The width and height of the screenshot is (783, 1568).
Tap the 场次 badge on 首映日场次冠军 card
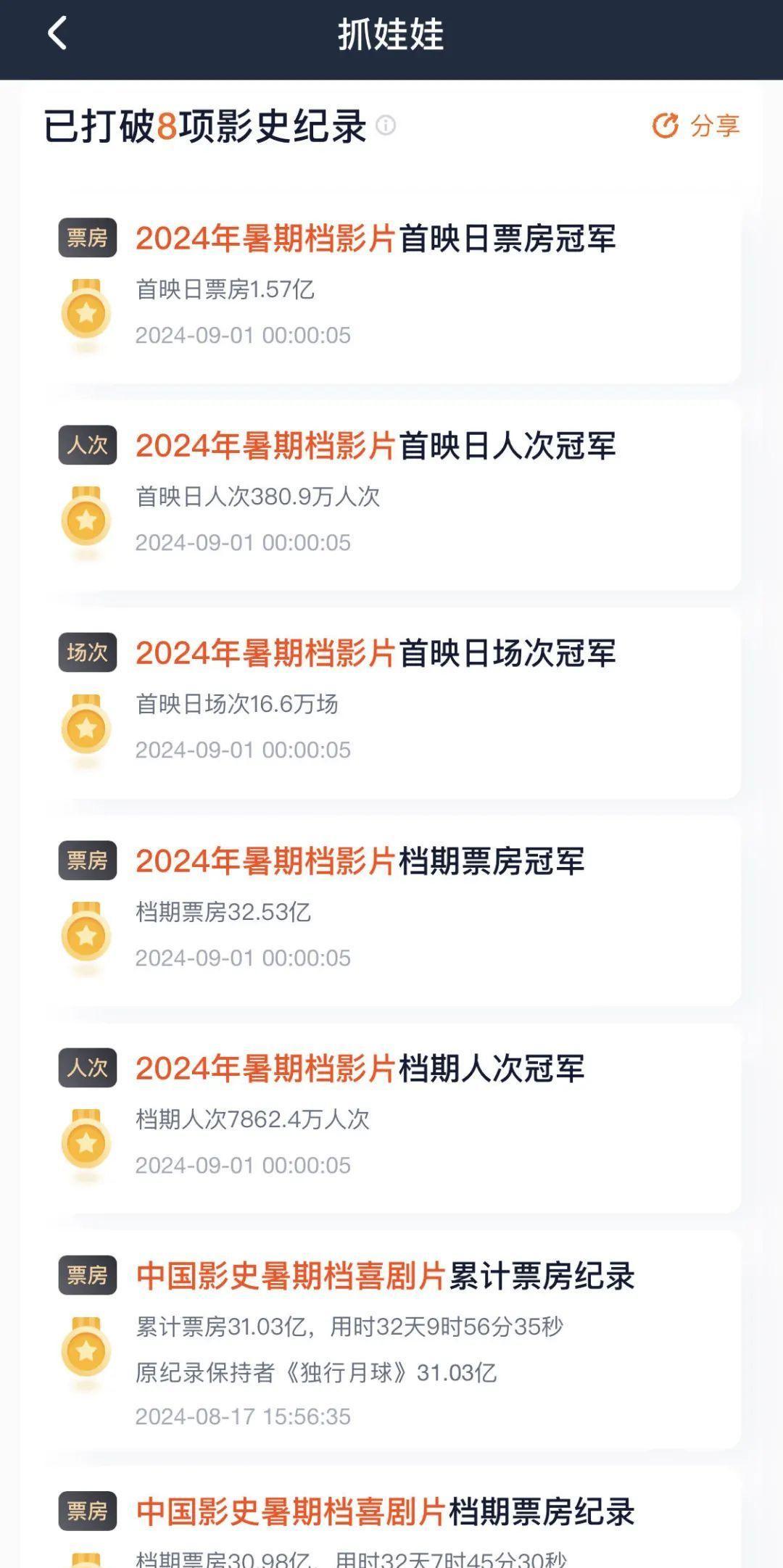88,654
